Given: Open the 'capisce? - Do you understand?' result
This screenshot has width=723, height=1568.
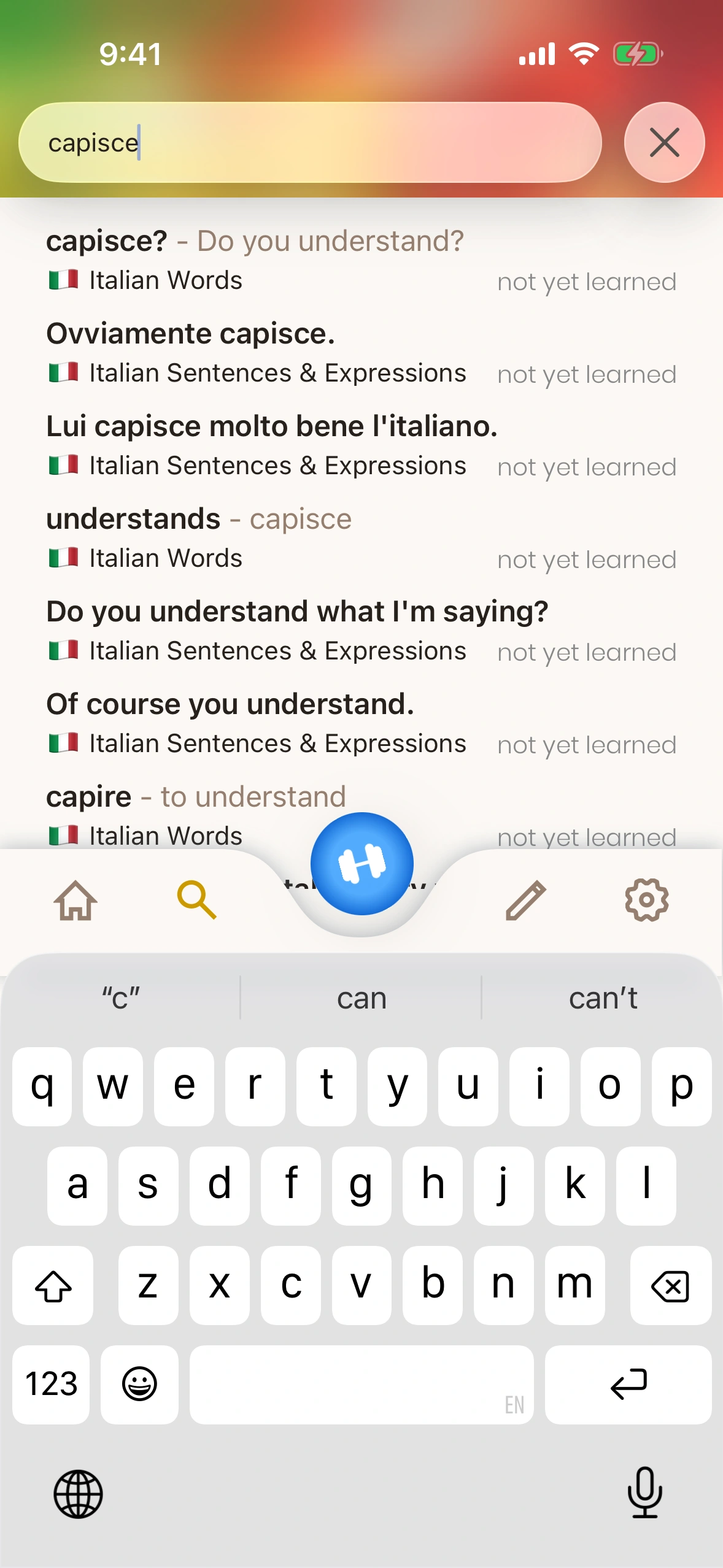Looking at the screenshot, I should pyautogui.click(x=361, y=260).
